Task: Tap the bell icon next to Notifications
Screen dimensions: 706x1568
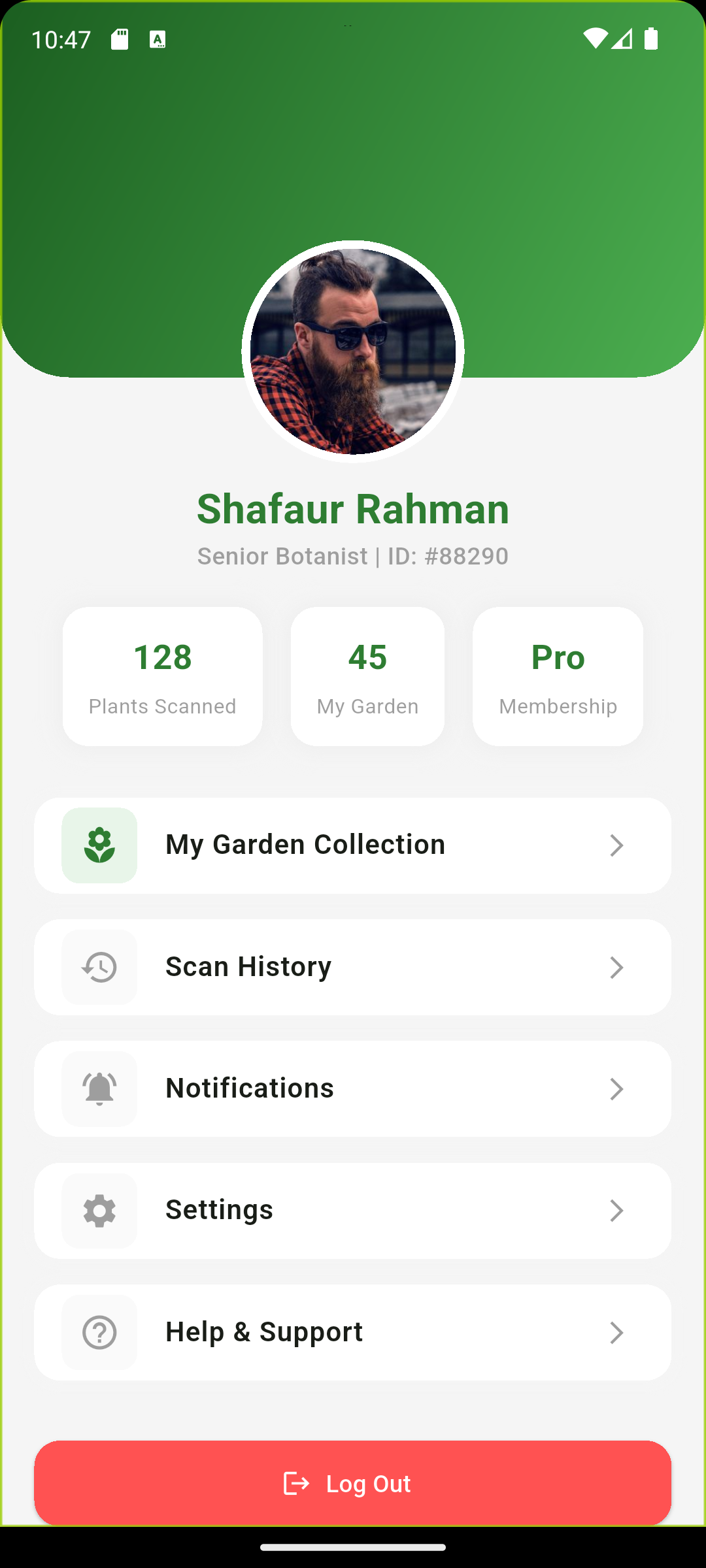Action: 99,1088
